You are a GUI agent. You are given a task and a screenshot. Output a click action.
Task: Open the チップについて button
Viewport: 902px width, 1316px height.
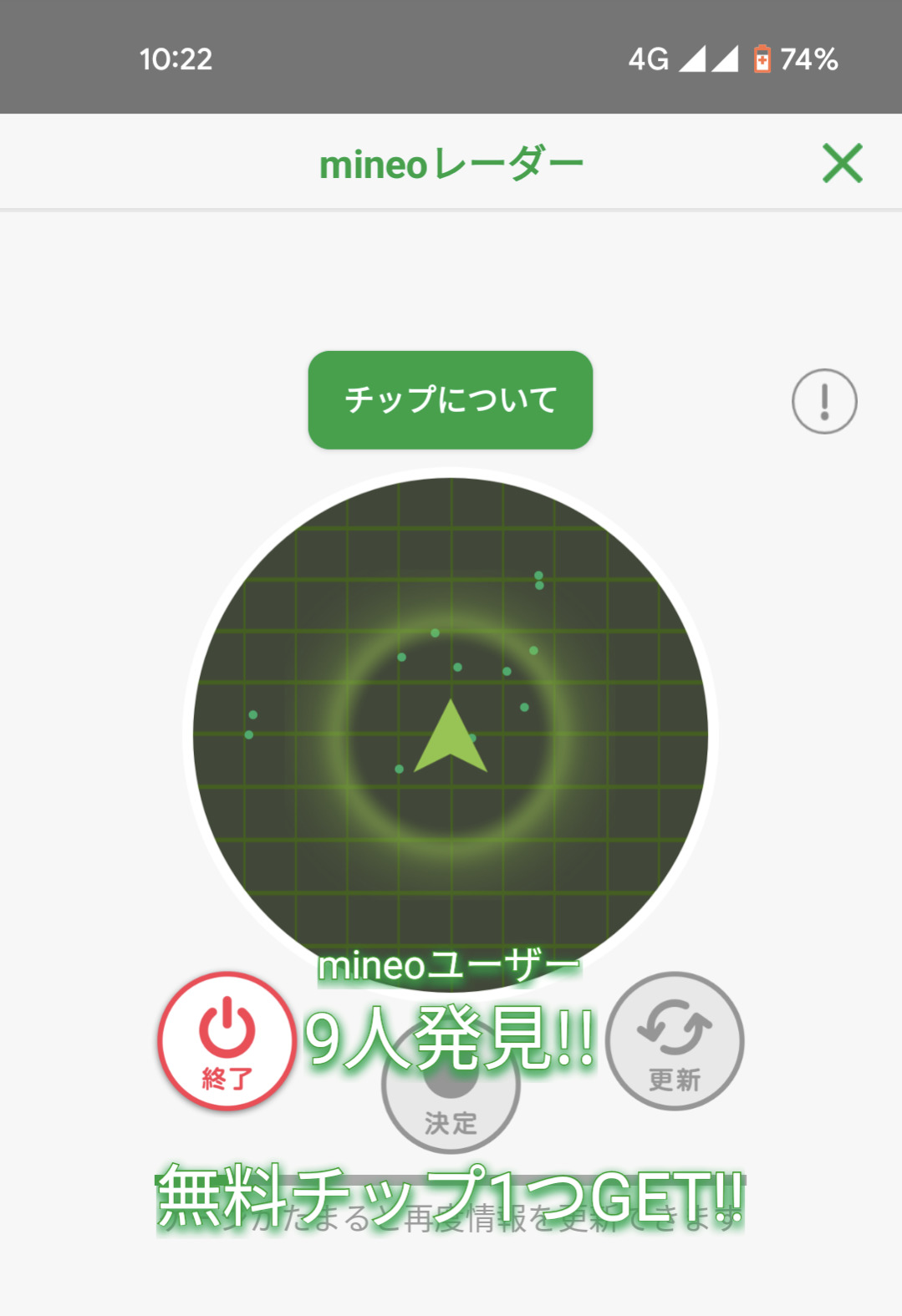pos(451,400)
